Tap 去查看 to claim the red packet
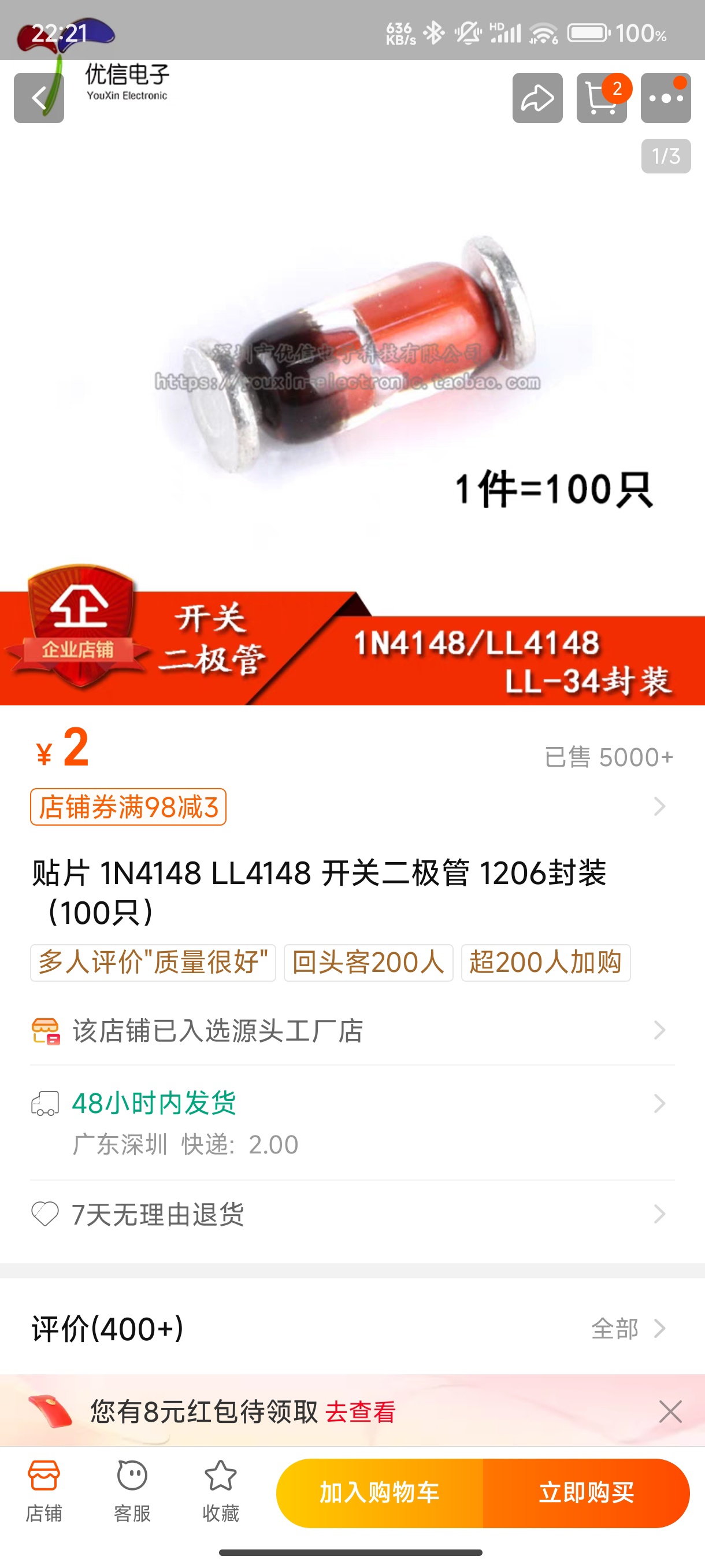 point(360,1411)
